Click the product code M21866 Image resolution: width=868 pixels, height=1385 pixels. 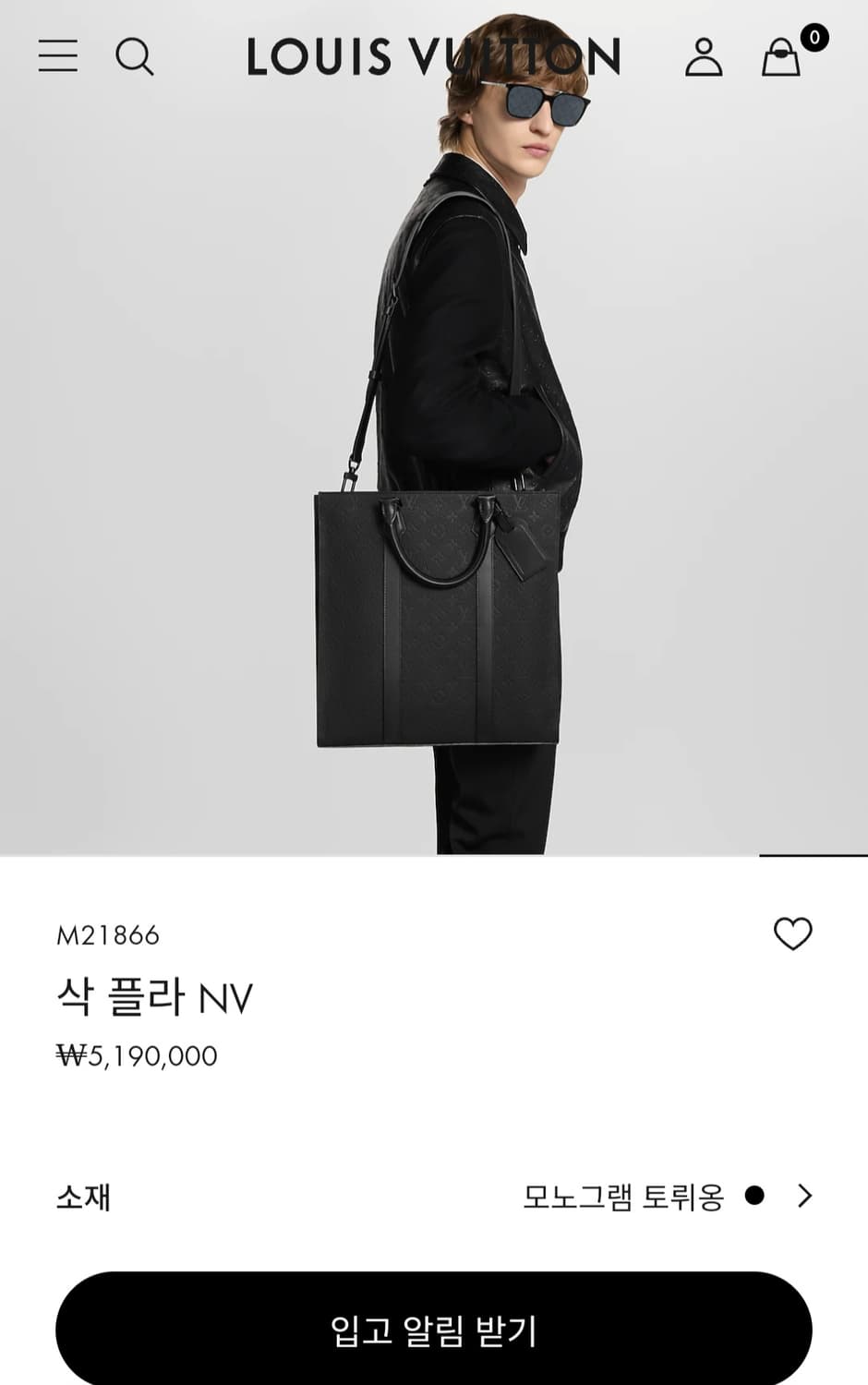[x=110, y=935]
